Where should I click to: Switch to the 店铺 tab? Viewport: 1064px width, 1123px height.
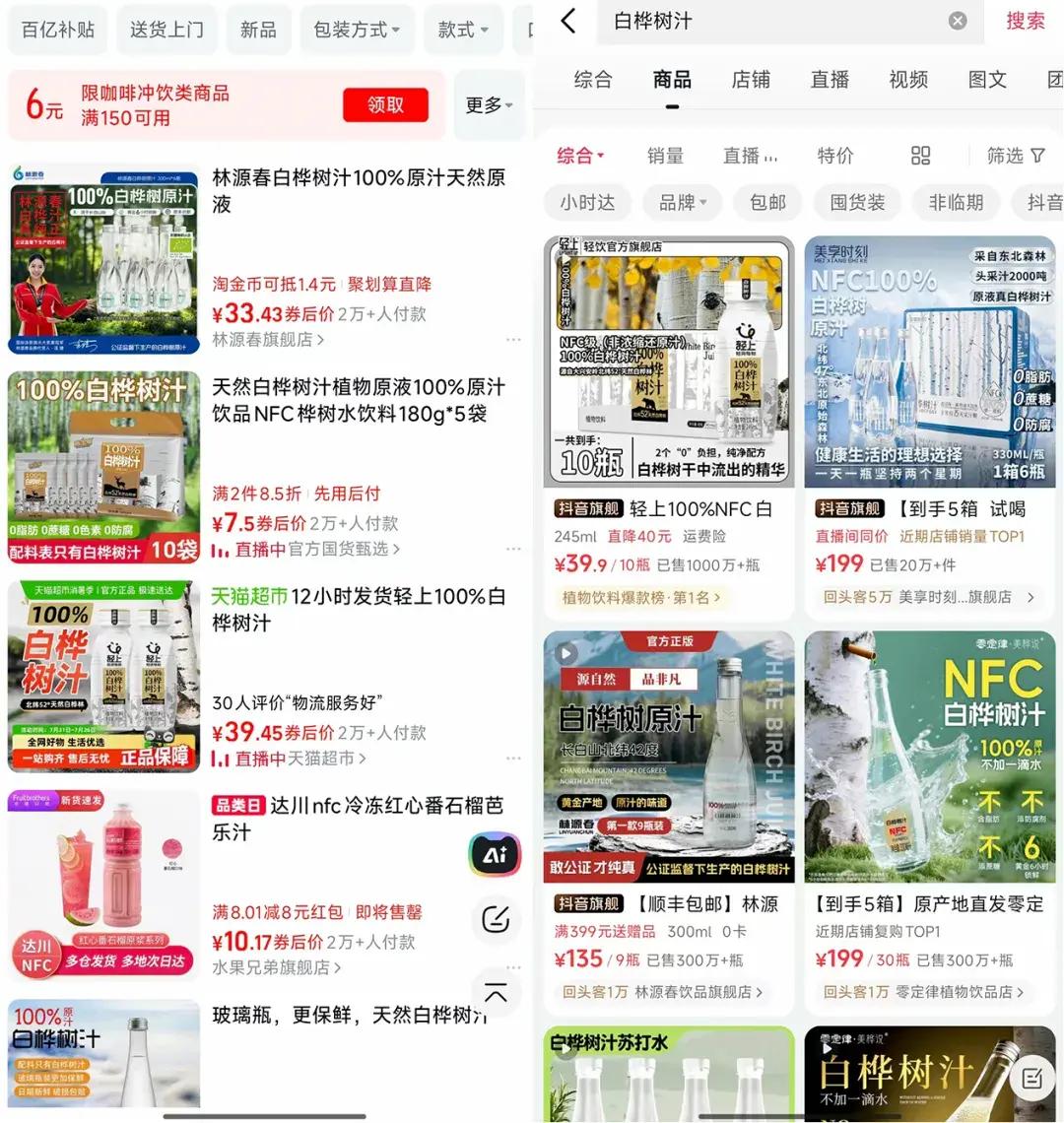pos(752,80)
